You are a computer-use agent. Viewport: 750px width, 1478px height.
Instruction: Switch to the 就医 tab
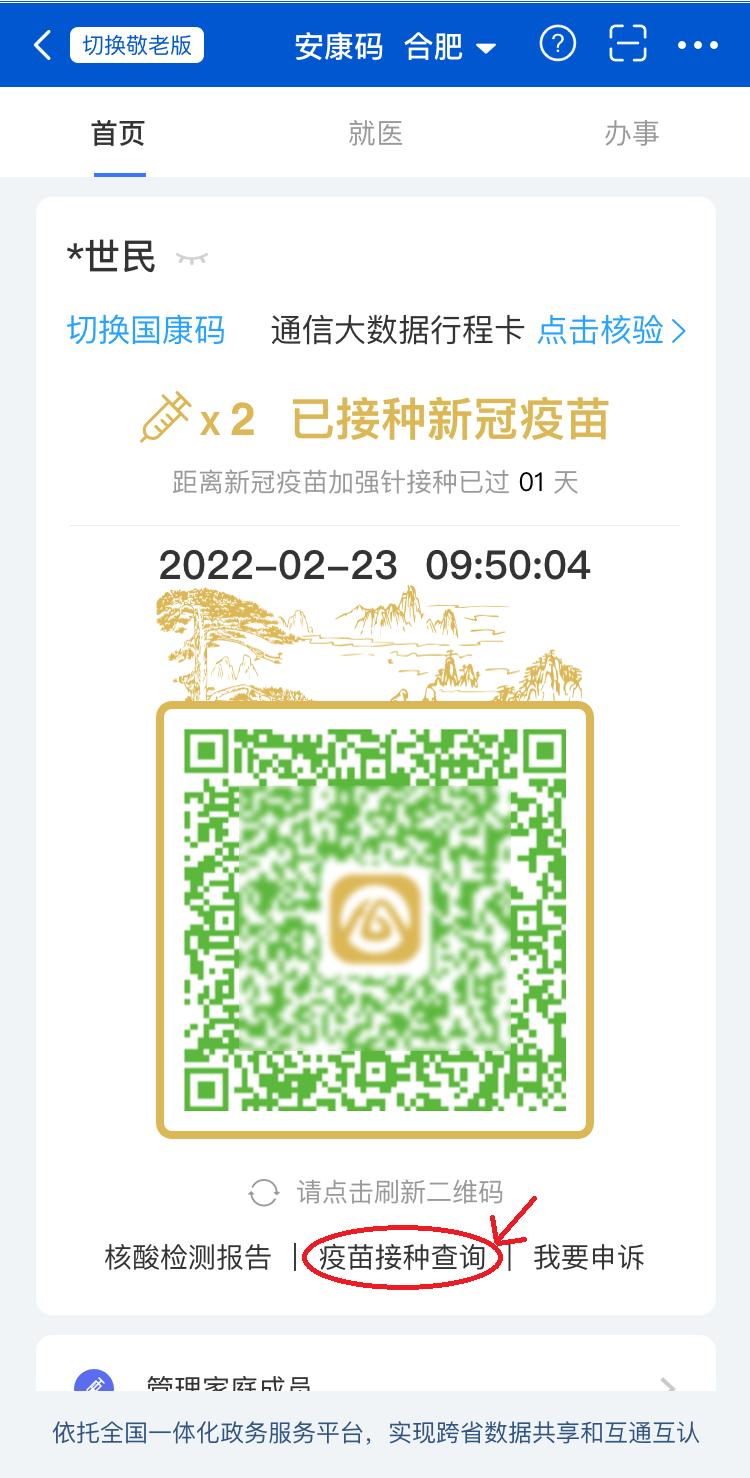coord(375,134)
